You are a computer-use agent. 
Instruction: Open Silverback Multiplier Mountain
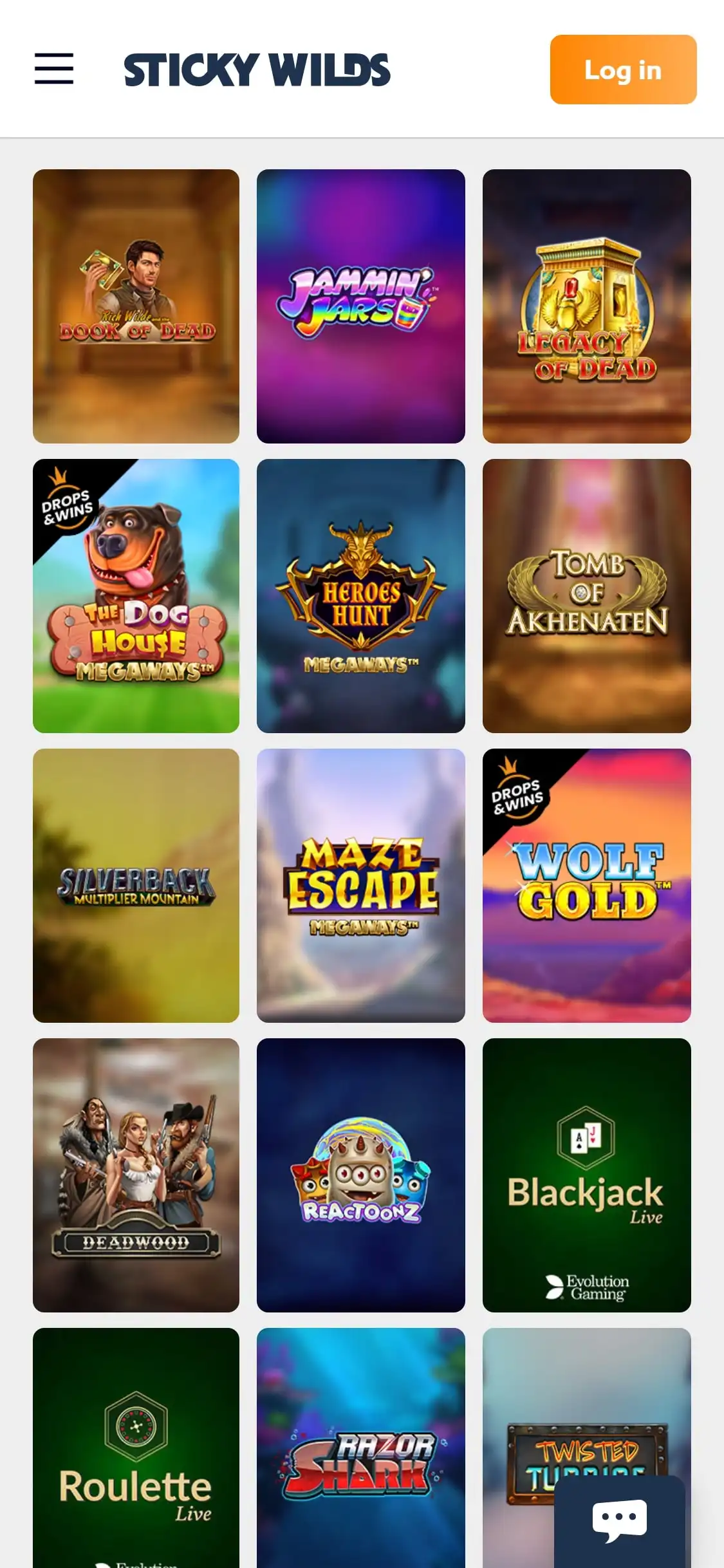click(136, 885)
